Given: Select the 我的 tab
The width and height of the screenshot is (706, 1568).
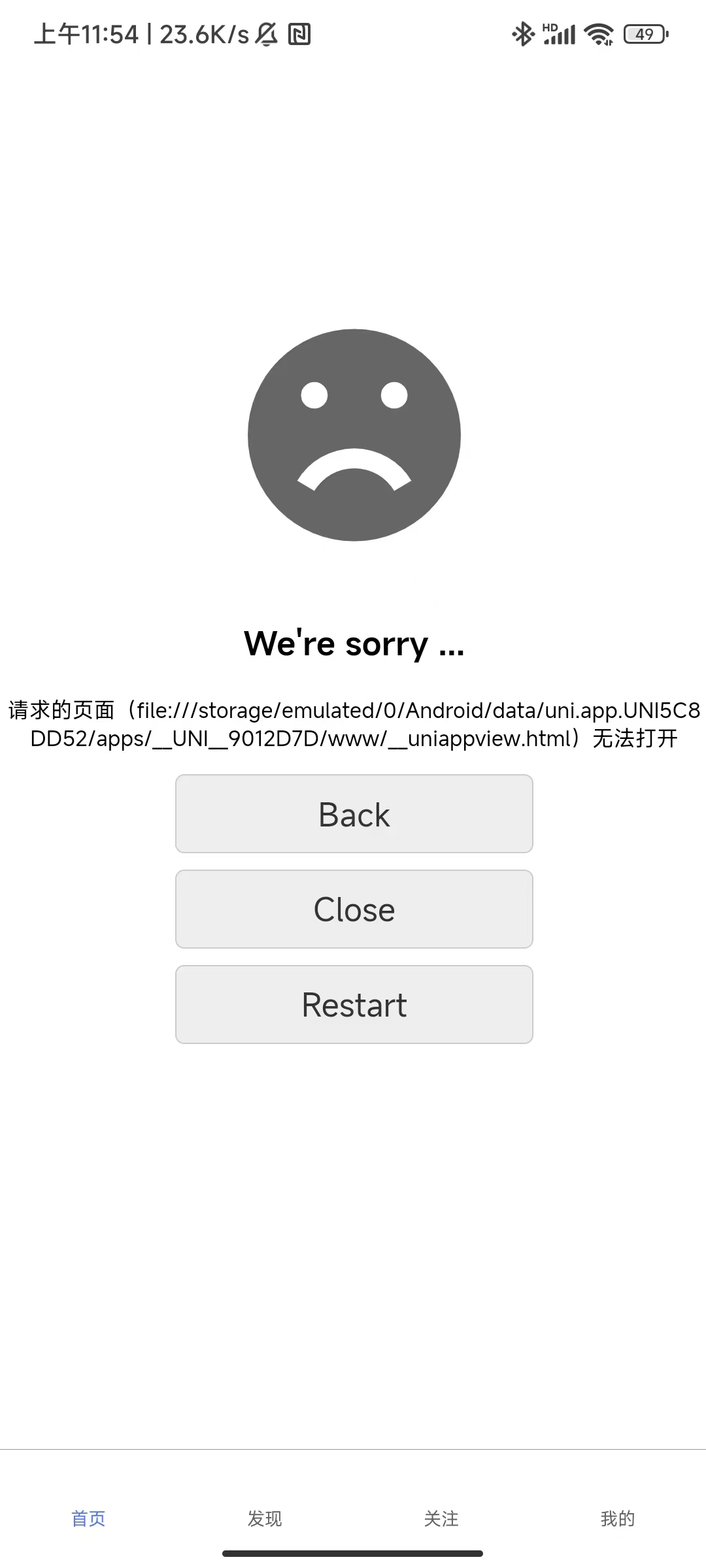Looking at the screenshot, I should (618, 1518).
